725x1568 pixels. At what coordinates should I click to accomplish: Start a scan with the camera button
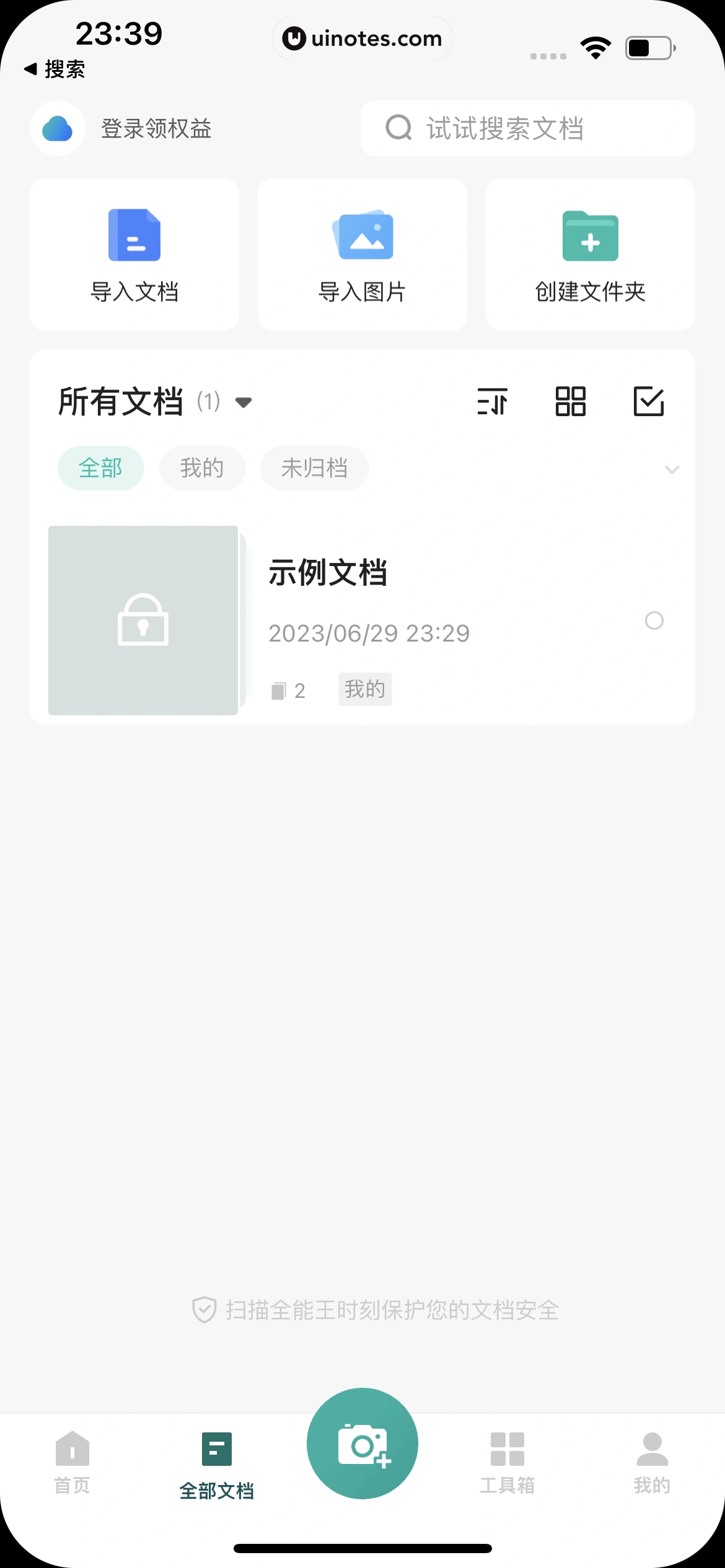[362, 1444]
